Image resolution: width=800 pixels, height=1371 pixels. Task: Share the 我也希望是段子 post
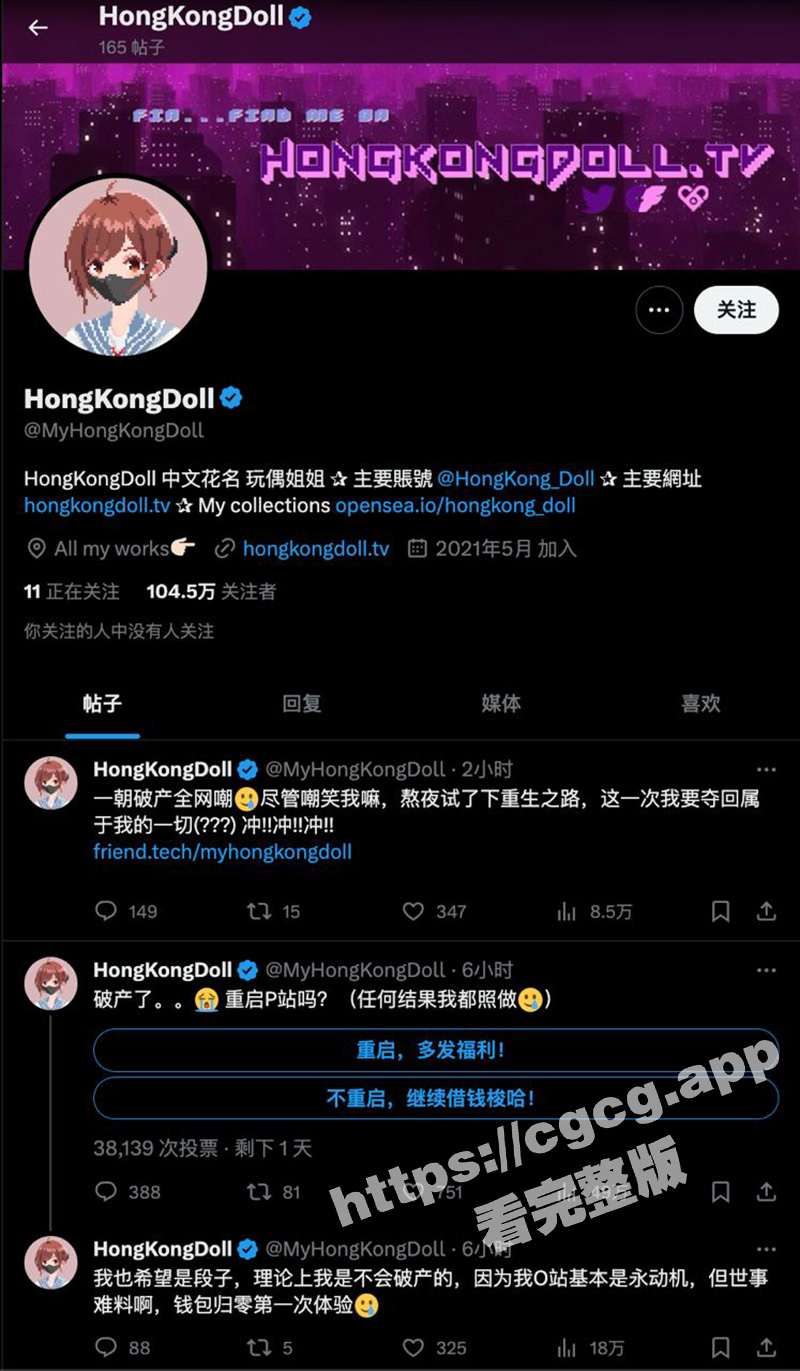coord(766,1347)
